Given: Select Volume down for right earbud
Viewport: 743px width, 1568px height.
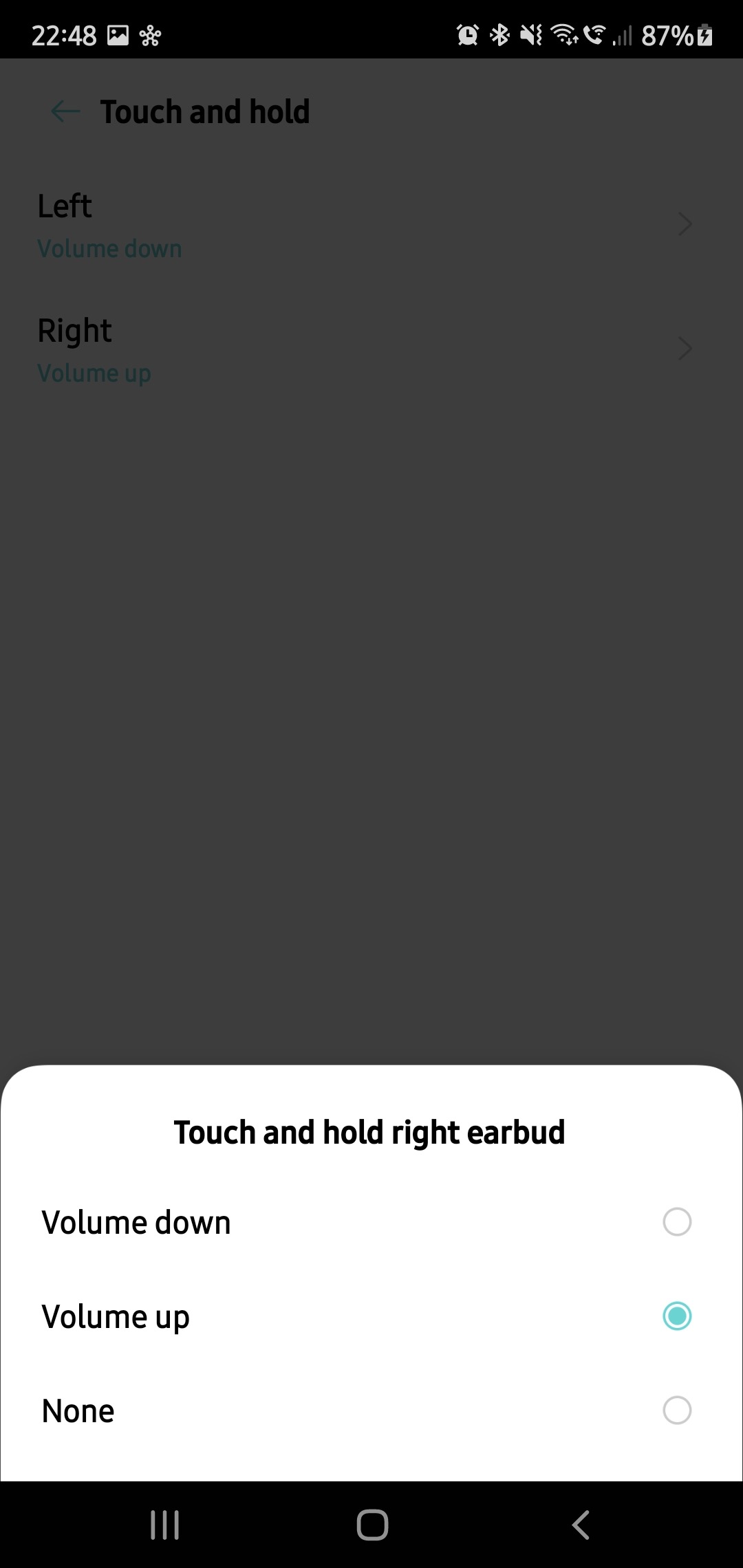Looking at the screenshot, I should (371, 1222).
